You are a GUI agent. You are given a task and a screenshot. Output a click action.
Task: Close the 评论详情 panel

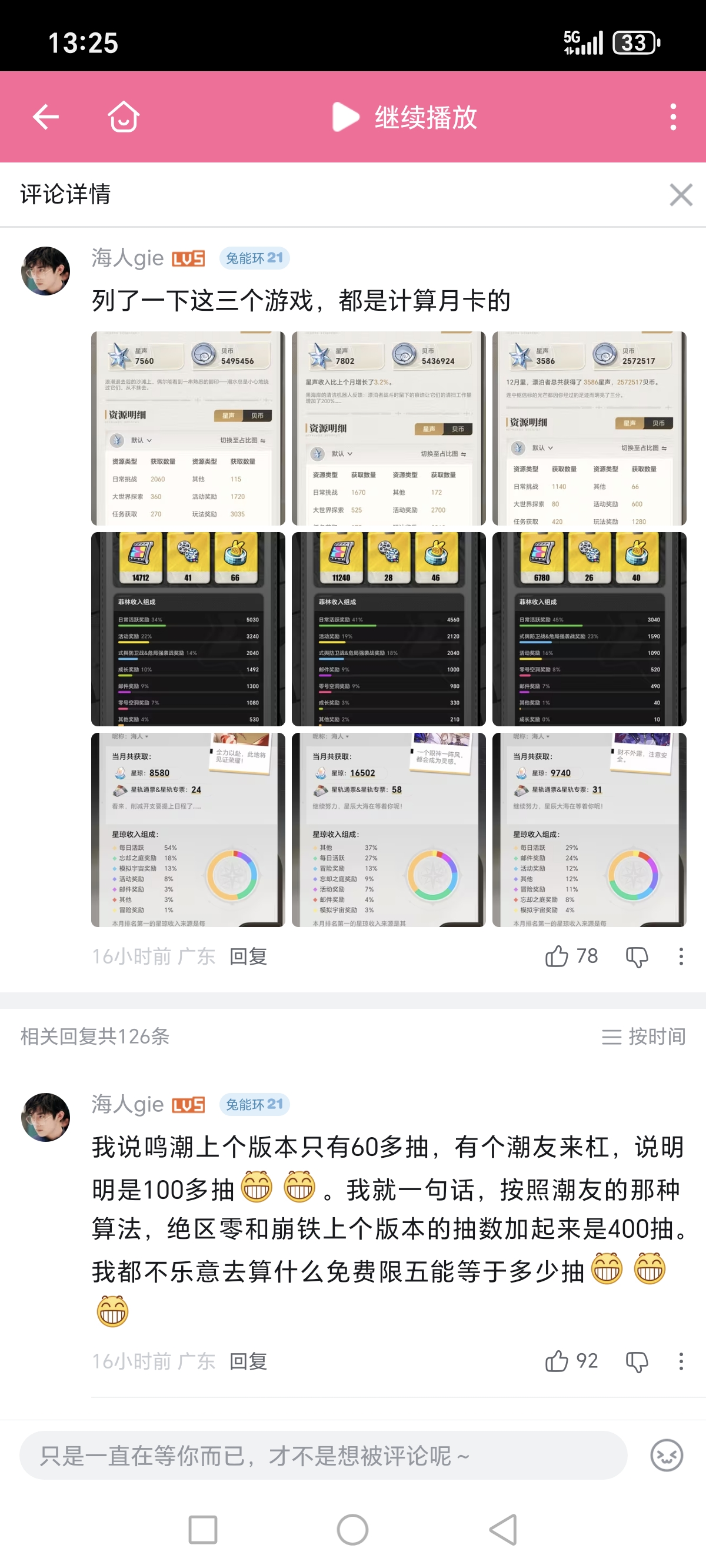coord(681,195)
